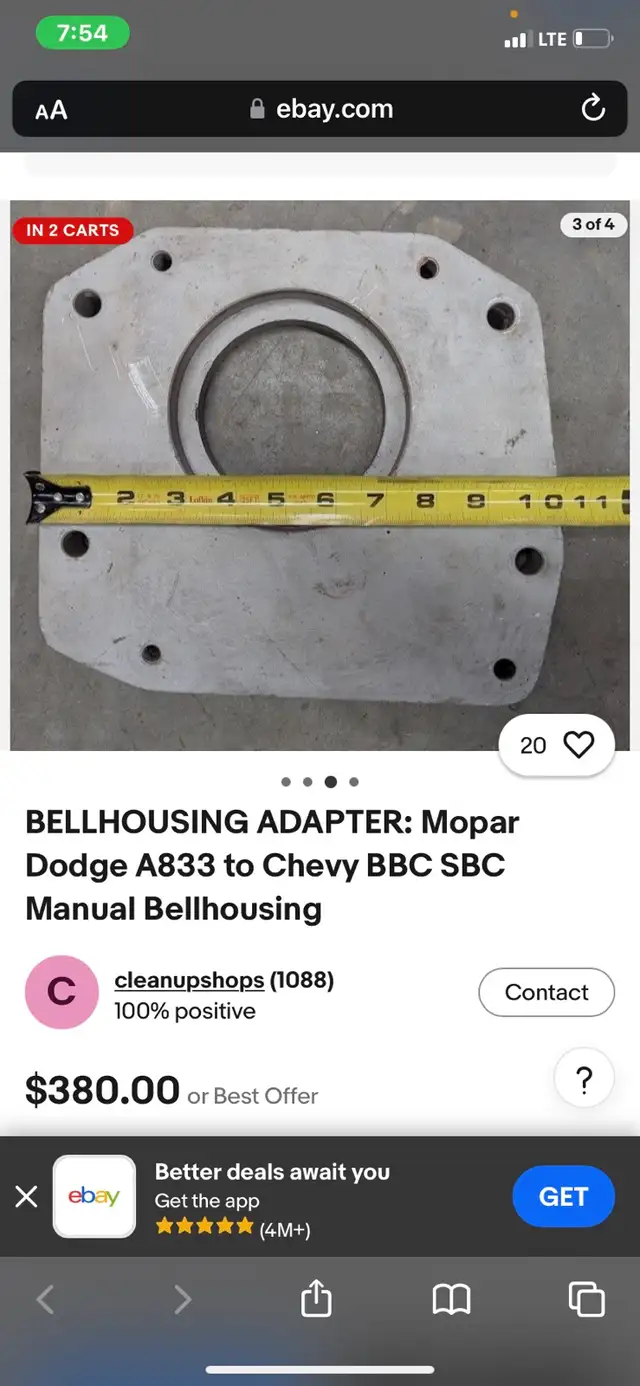The height and width of the screenshot is (1386, 640).
Task: Go back to the previous page
Action: pos(45,1299)
